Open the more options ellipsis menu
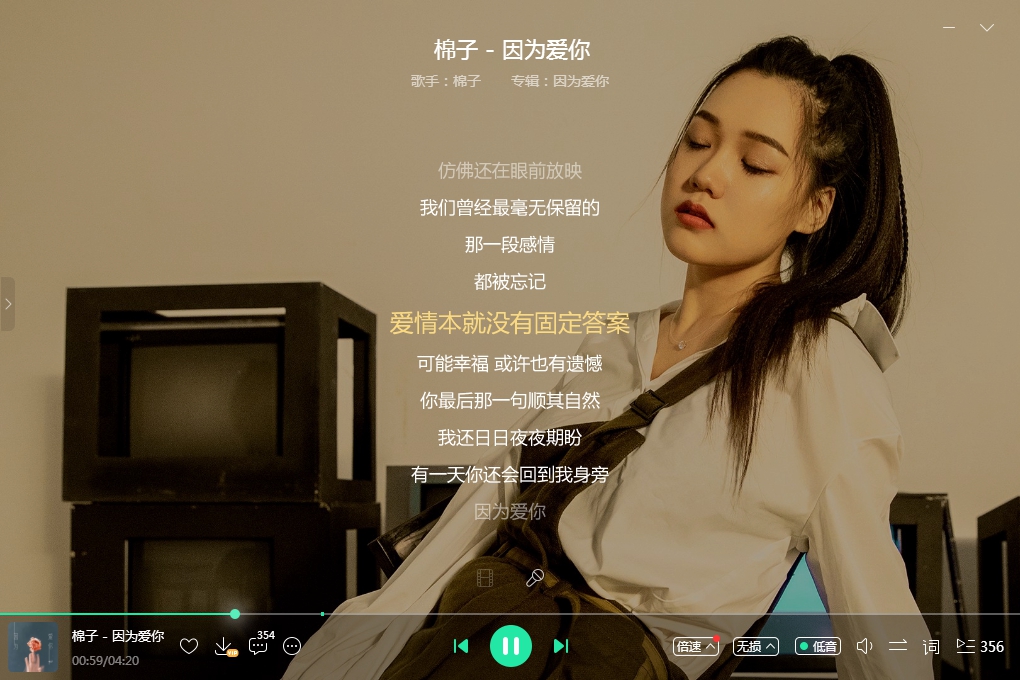The width and height of the screenshot is (1020, 680). tap(292, 646)
